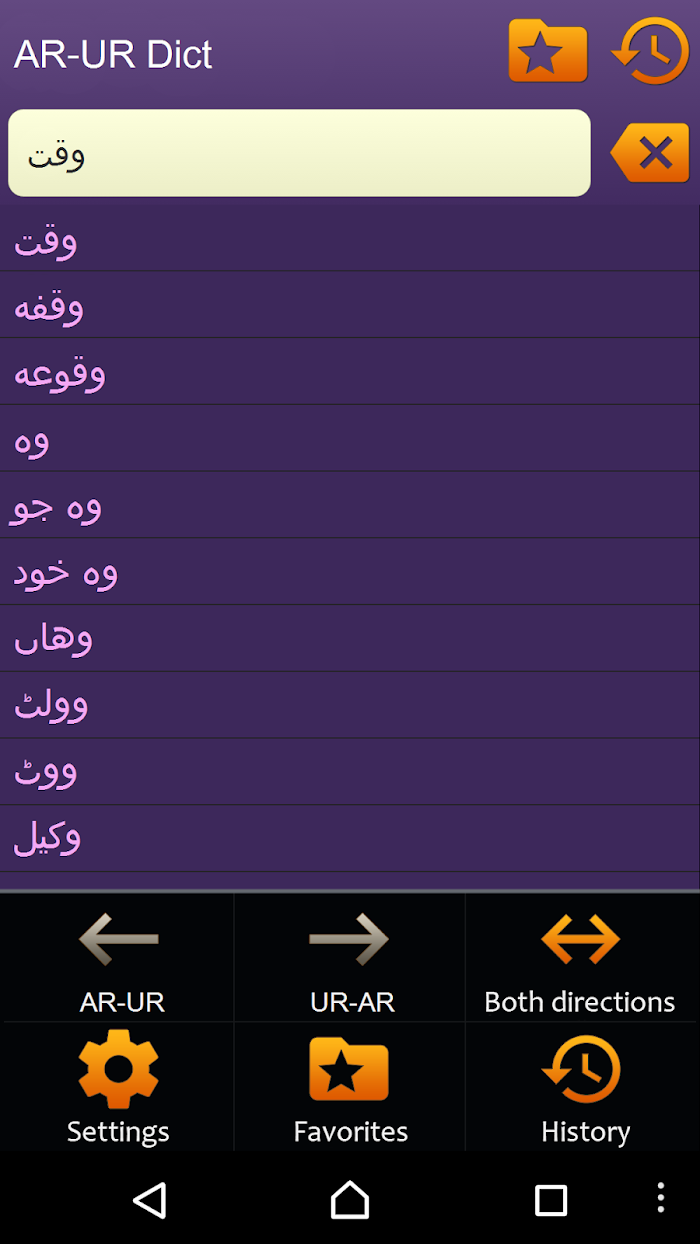Open favorites folder icon in top bar
Image resolution: width=700 pixels, height=1244 pixels.
548,51
